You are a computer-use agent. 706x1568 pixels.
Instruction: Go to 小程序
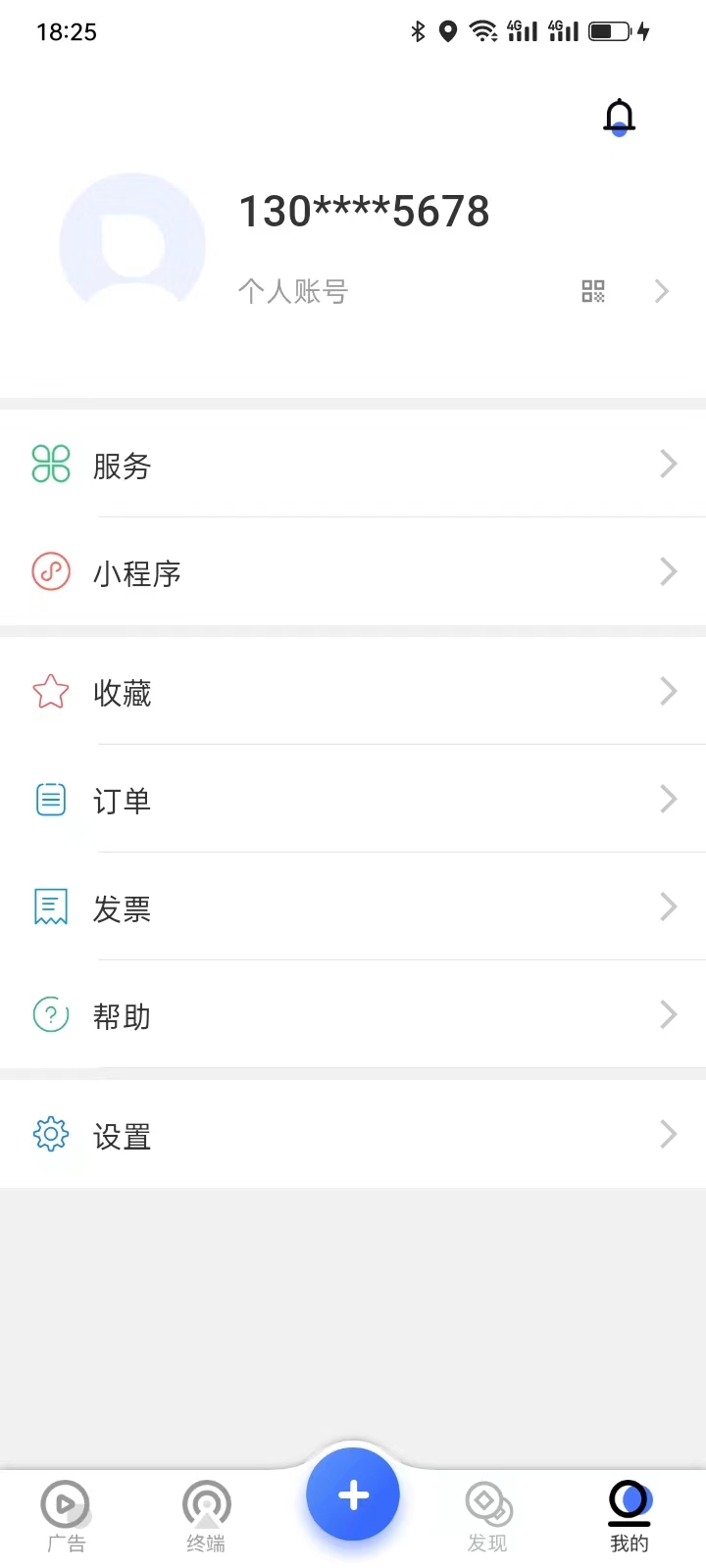pos(353,572)
